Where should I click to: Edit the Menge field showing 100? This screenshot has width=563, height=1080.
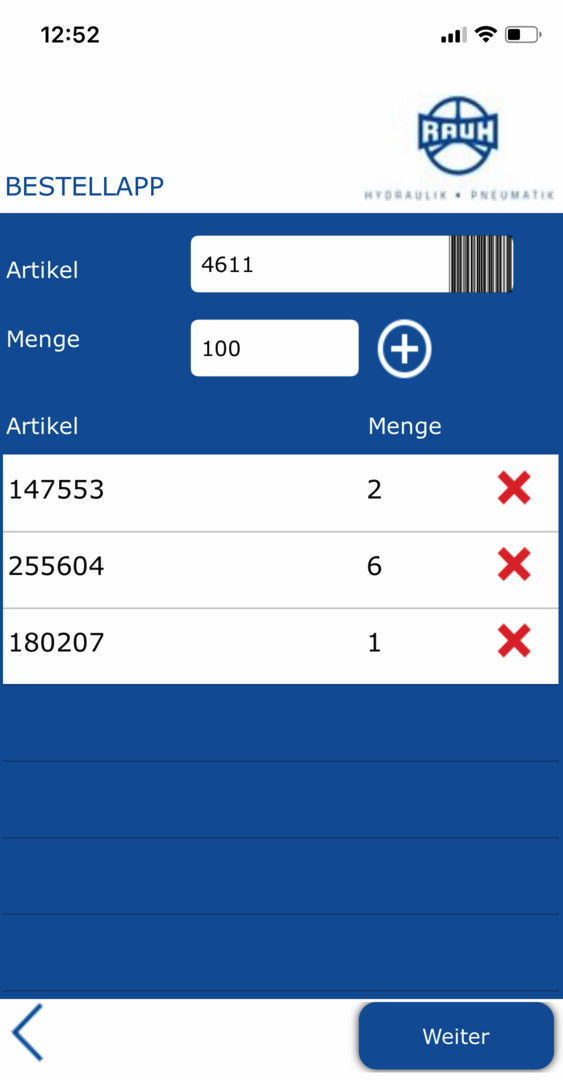point(274,348)
